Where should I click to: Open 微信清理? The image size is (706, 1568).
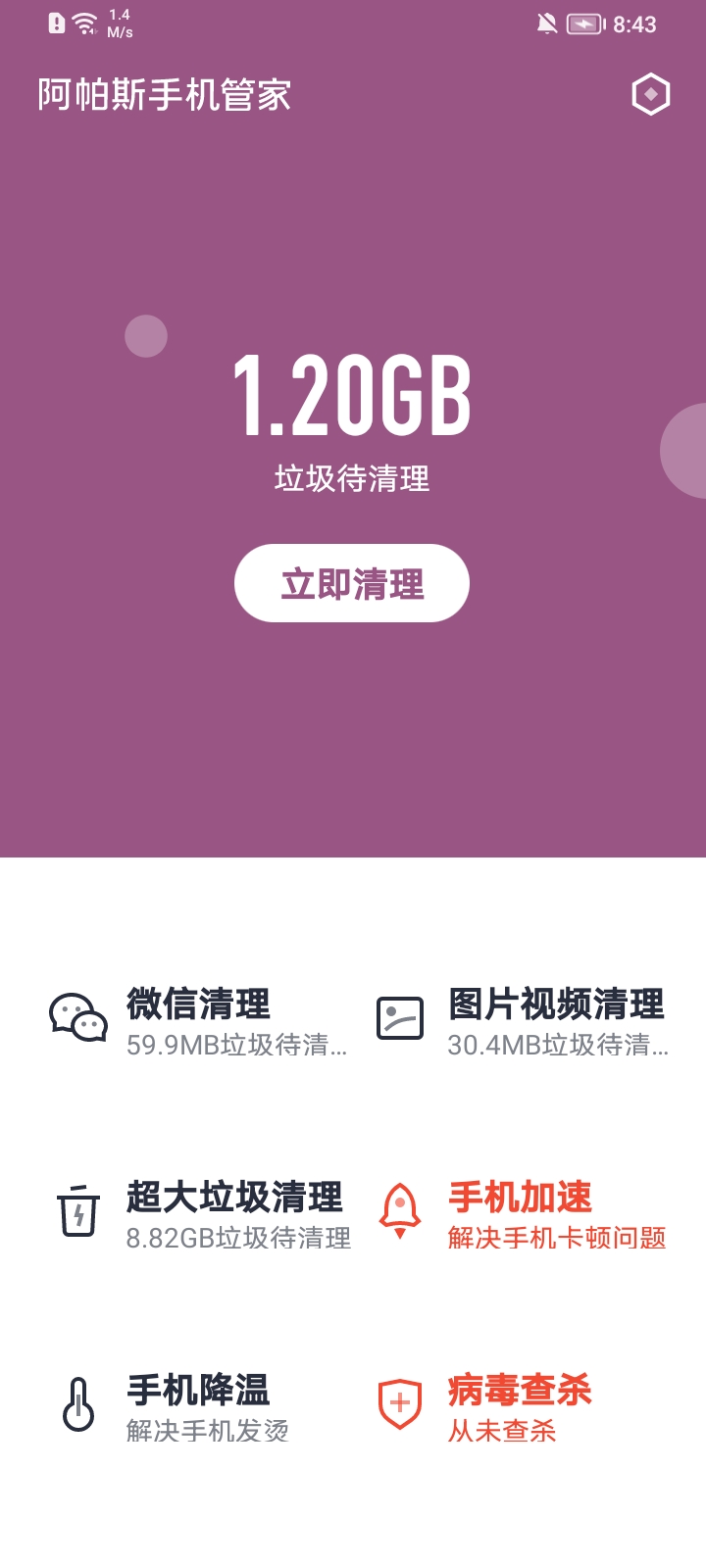[x=198, y=1021]
